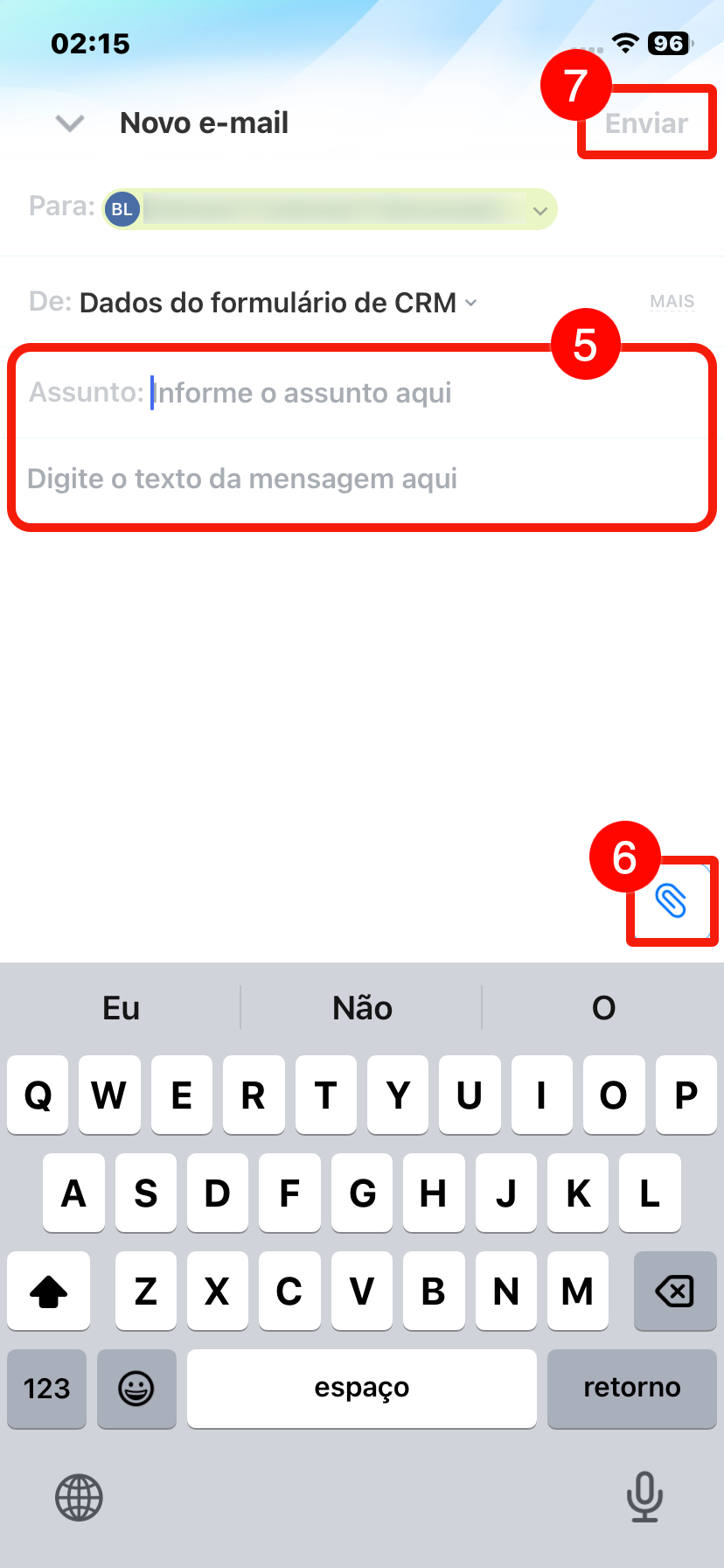Collapse the Novo e-mail screen
Screen dimensions: 724x1568
(70, 123)
